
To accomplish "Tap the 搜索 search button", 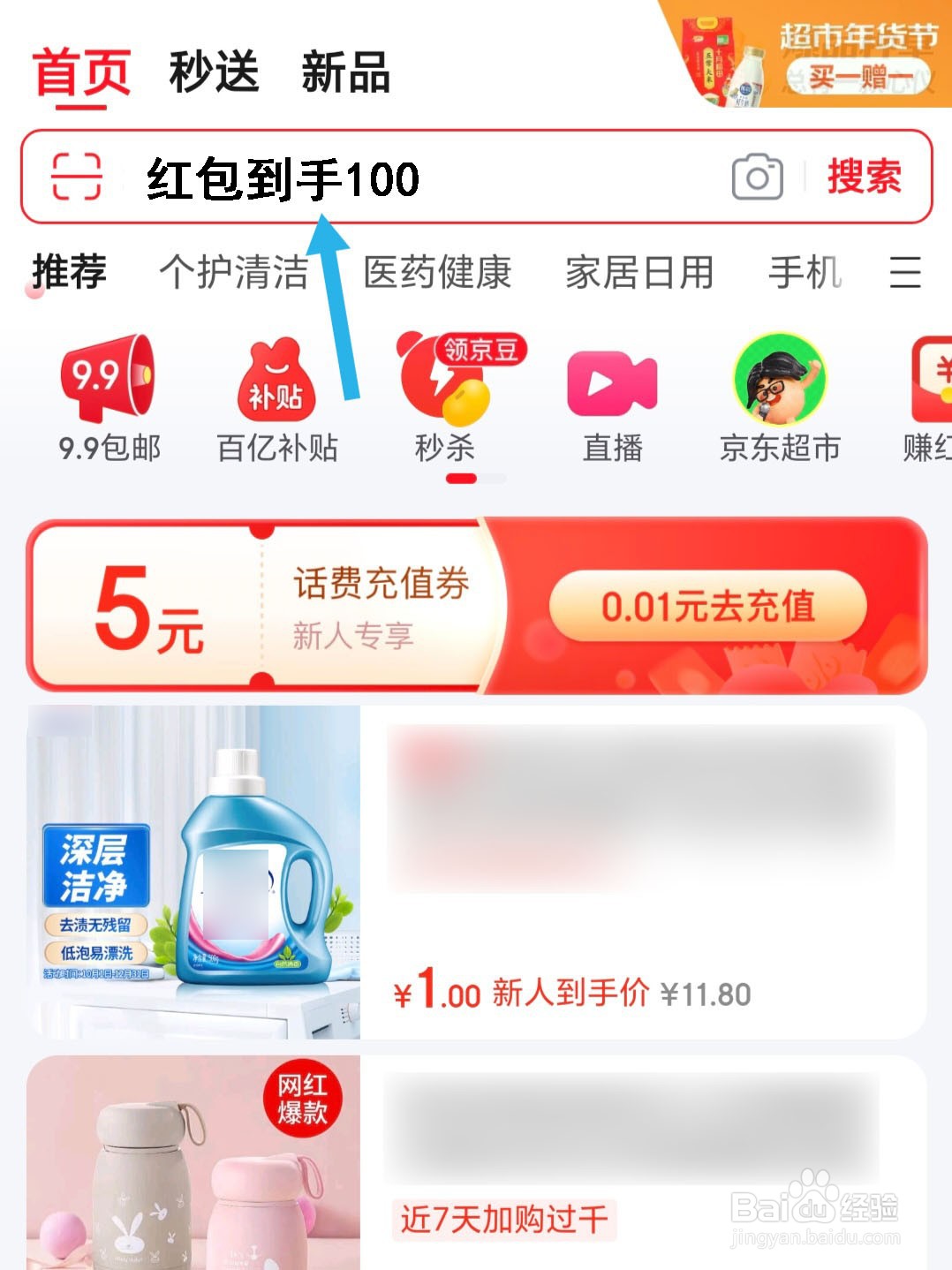I will (x=863, y=177).
